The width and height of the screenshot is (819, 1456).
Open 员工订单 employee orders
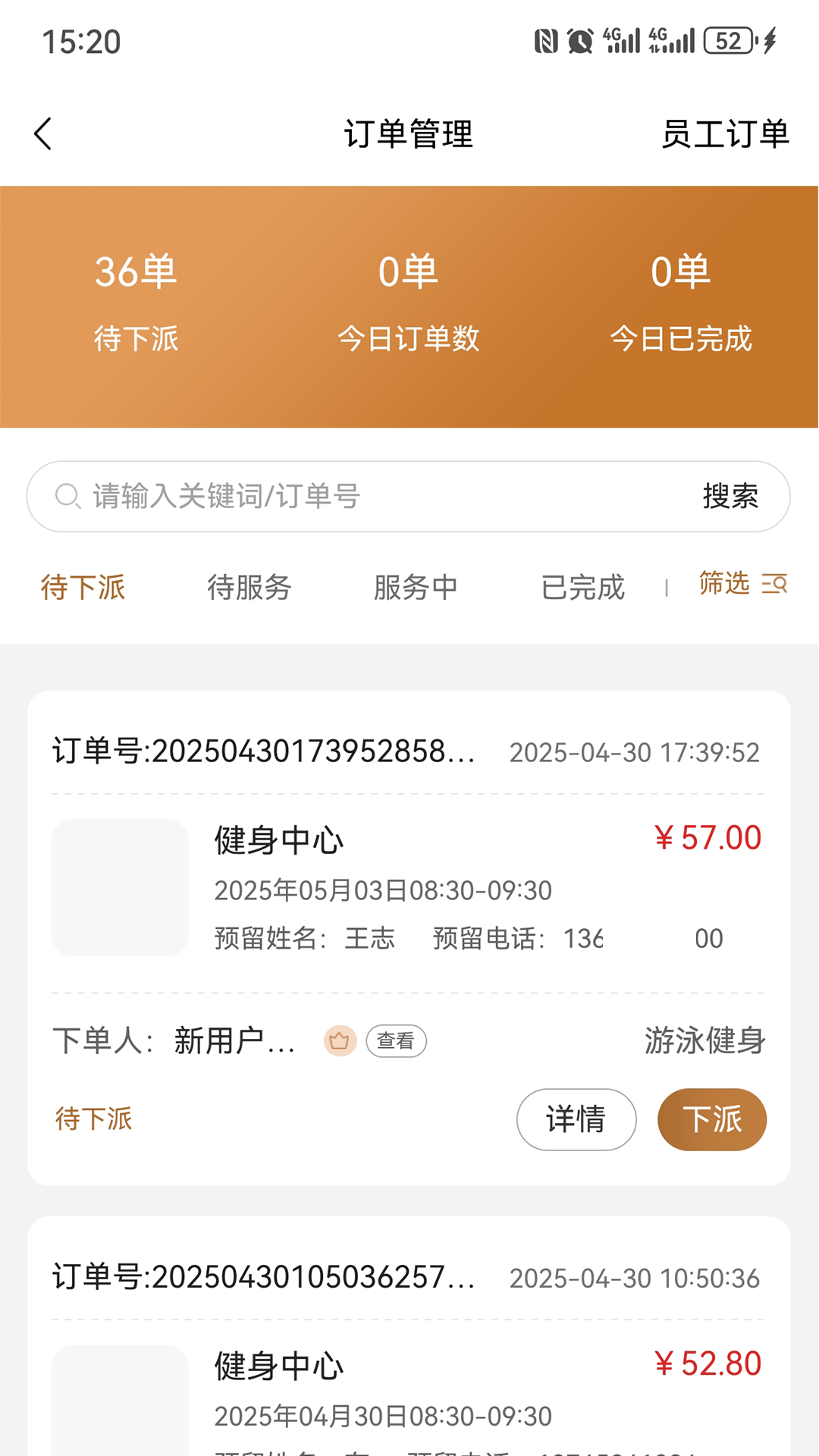point(725,134)
